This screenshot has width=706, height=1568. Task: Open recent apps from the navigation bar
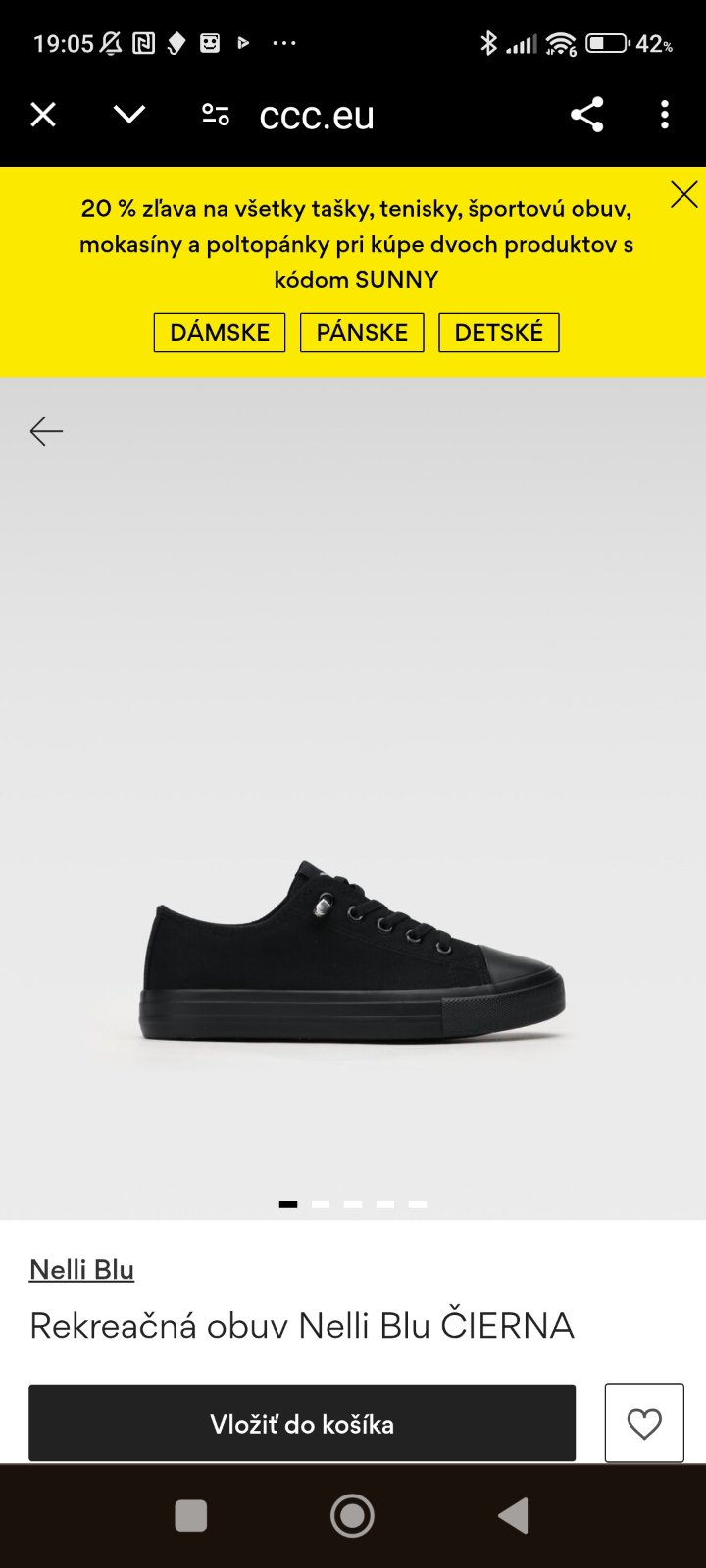190,1515
